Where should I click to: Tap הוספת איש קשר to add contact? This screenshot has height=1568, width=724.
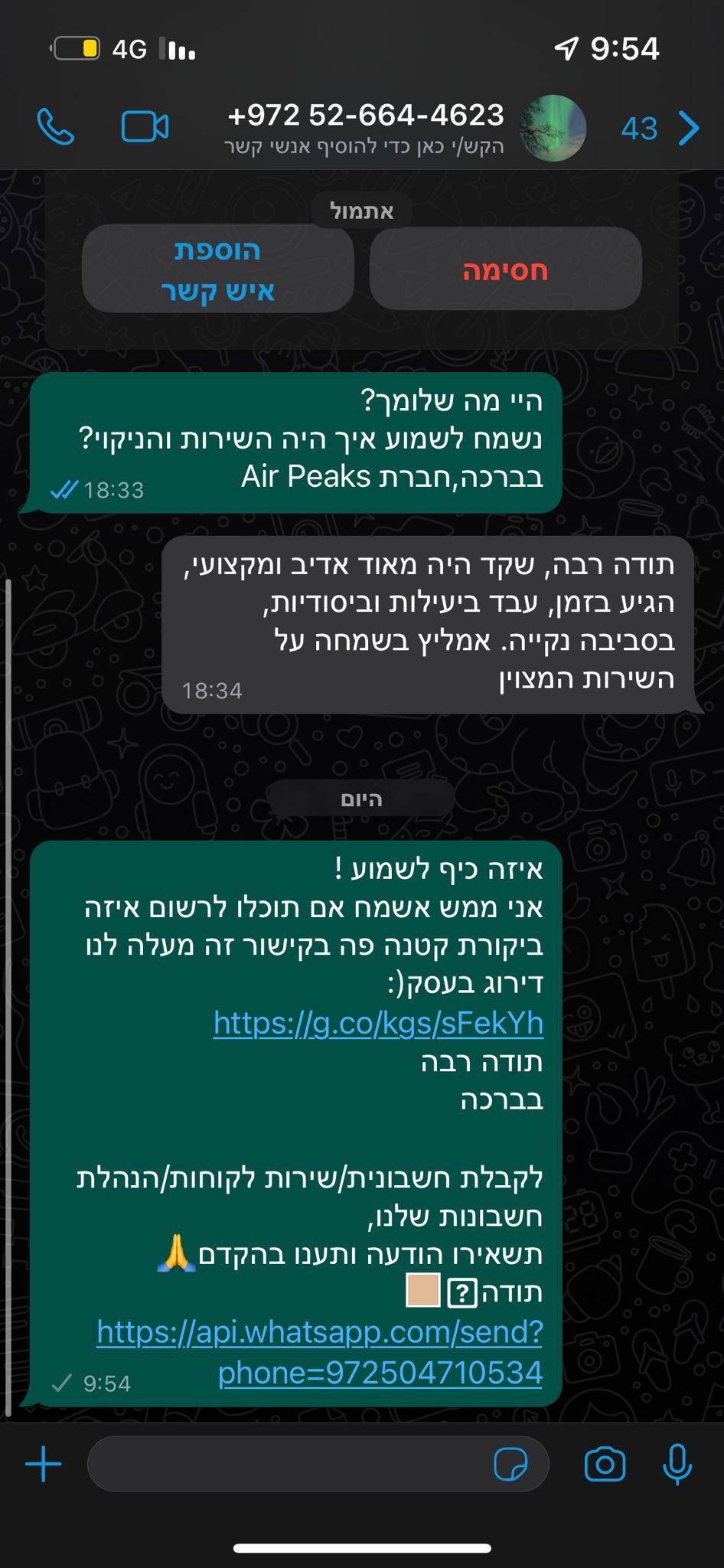217,269
